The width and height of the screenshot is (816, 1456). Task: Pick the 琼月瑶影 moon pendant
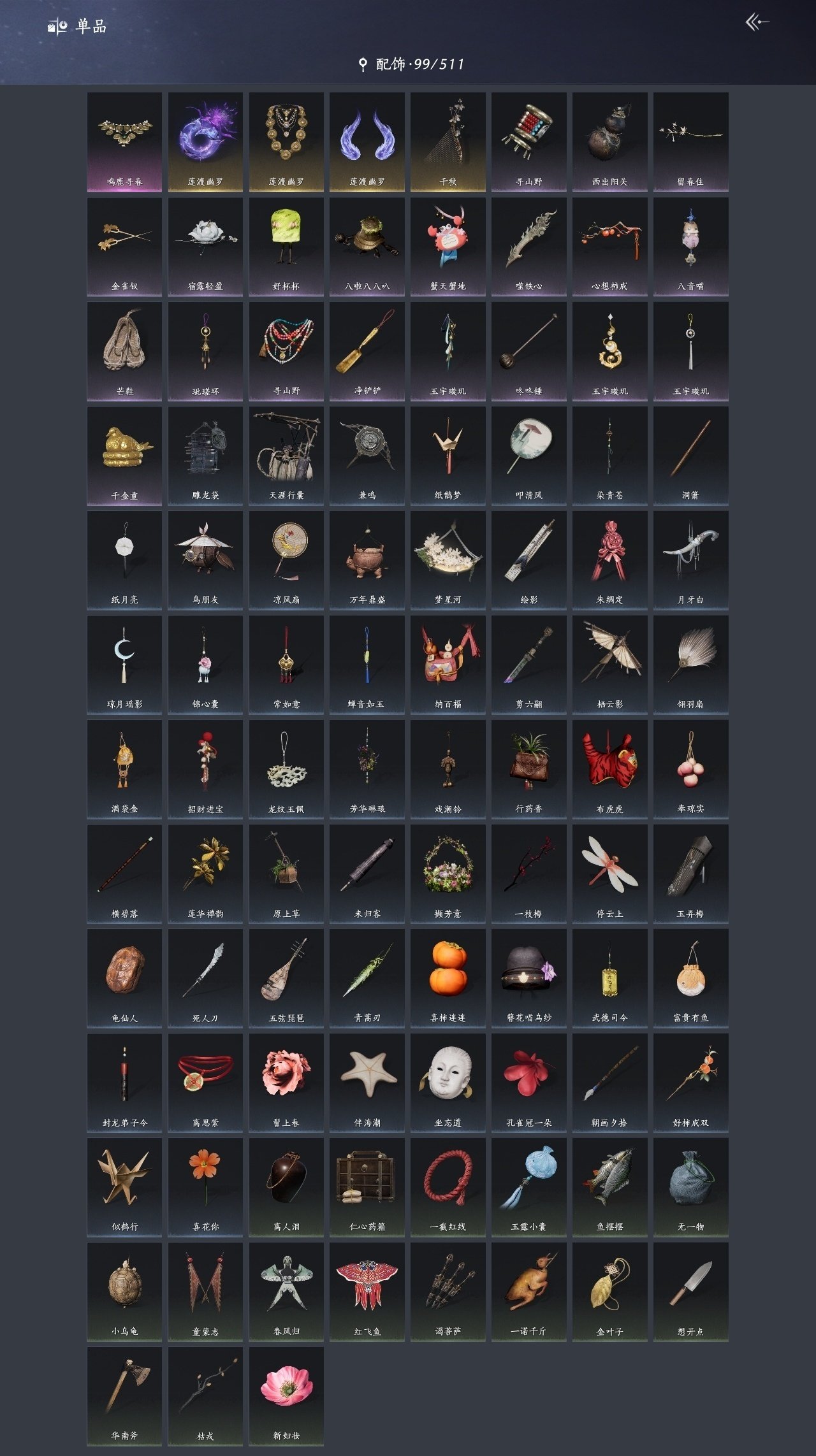(x=124, y=665)
